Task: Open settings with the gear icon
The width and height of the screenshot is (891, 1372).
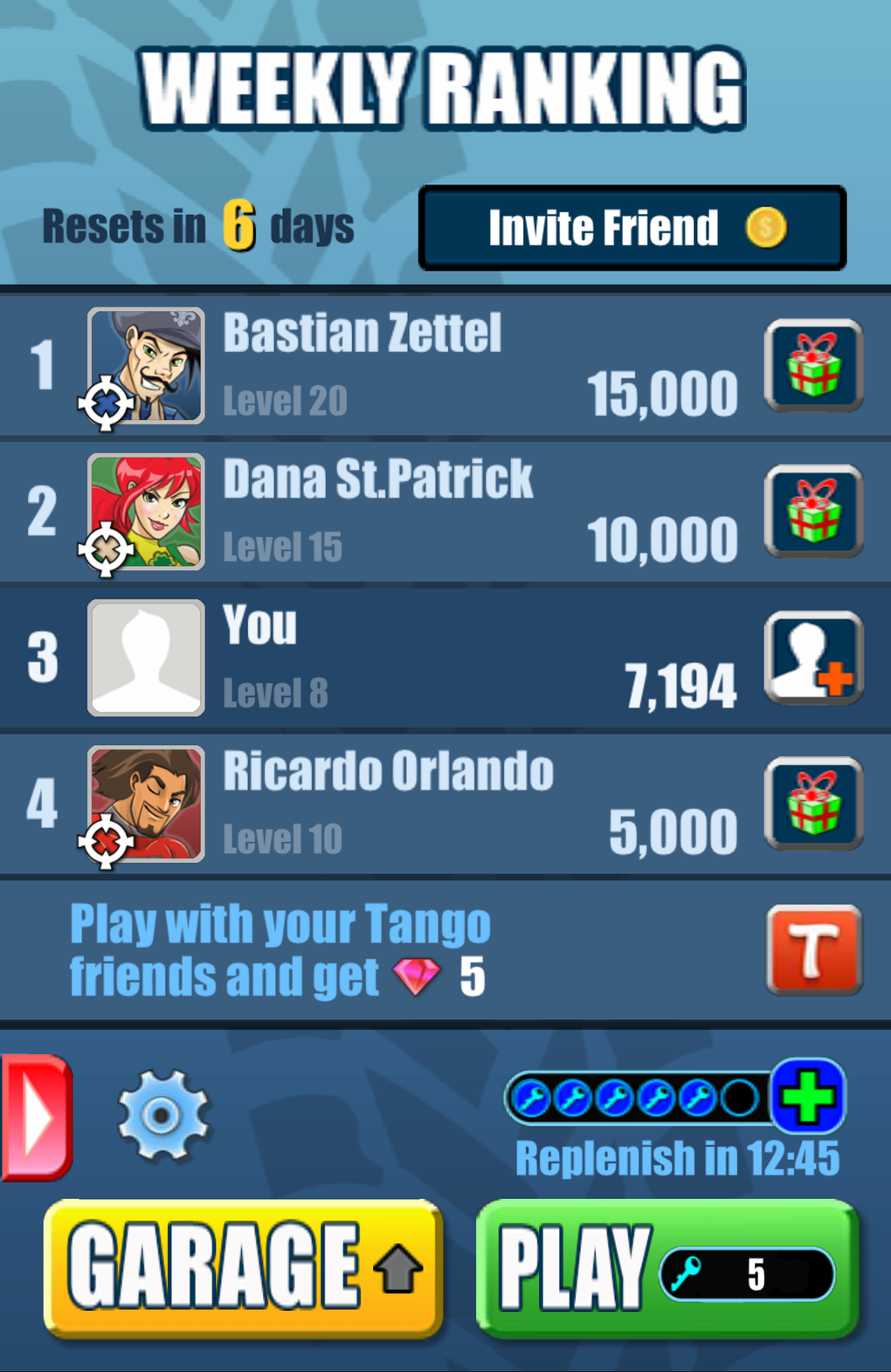Action: coord(163,1115)
